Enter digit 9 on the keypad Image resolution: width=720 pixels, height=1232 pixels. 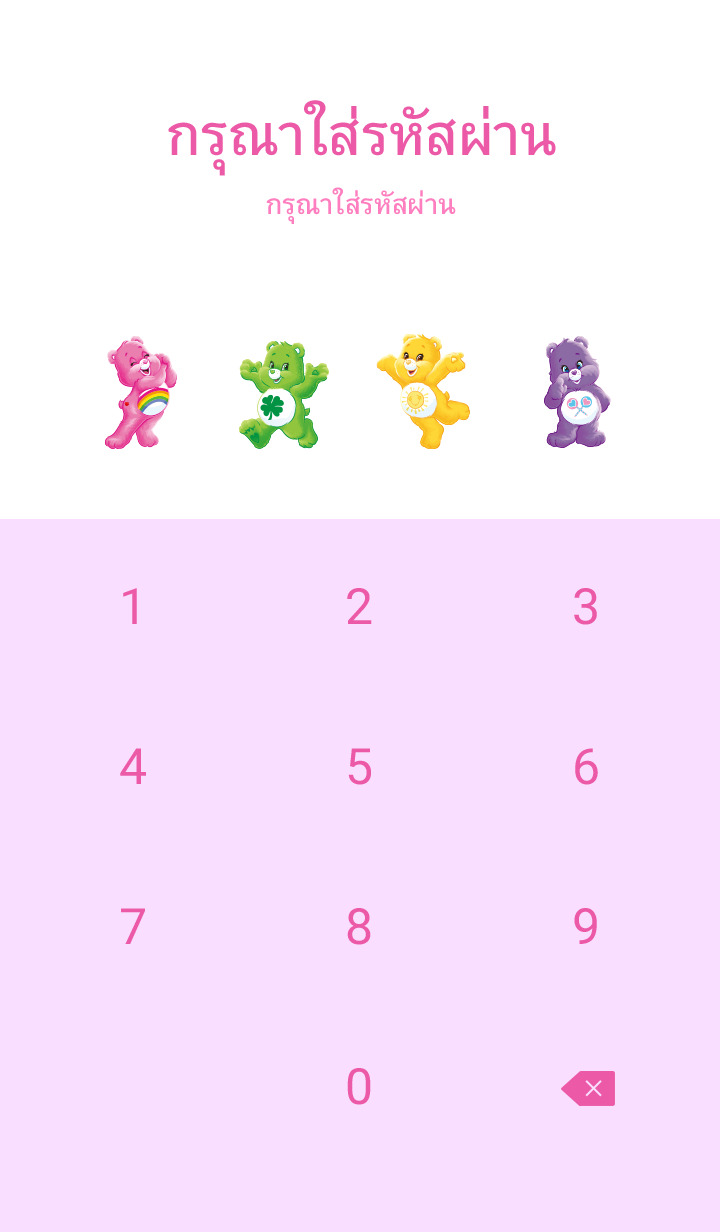(585, 927)
